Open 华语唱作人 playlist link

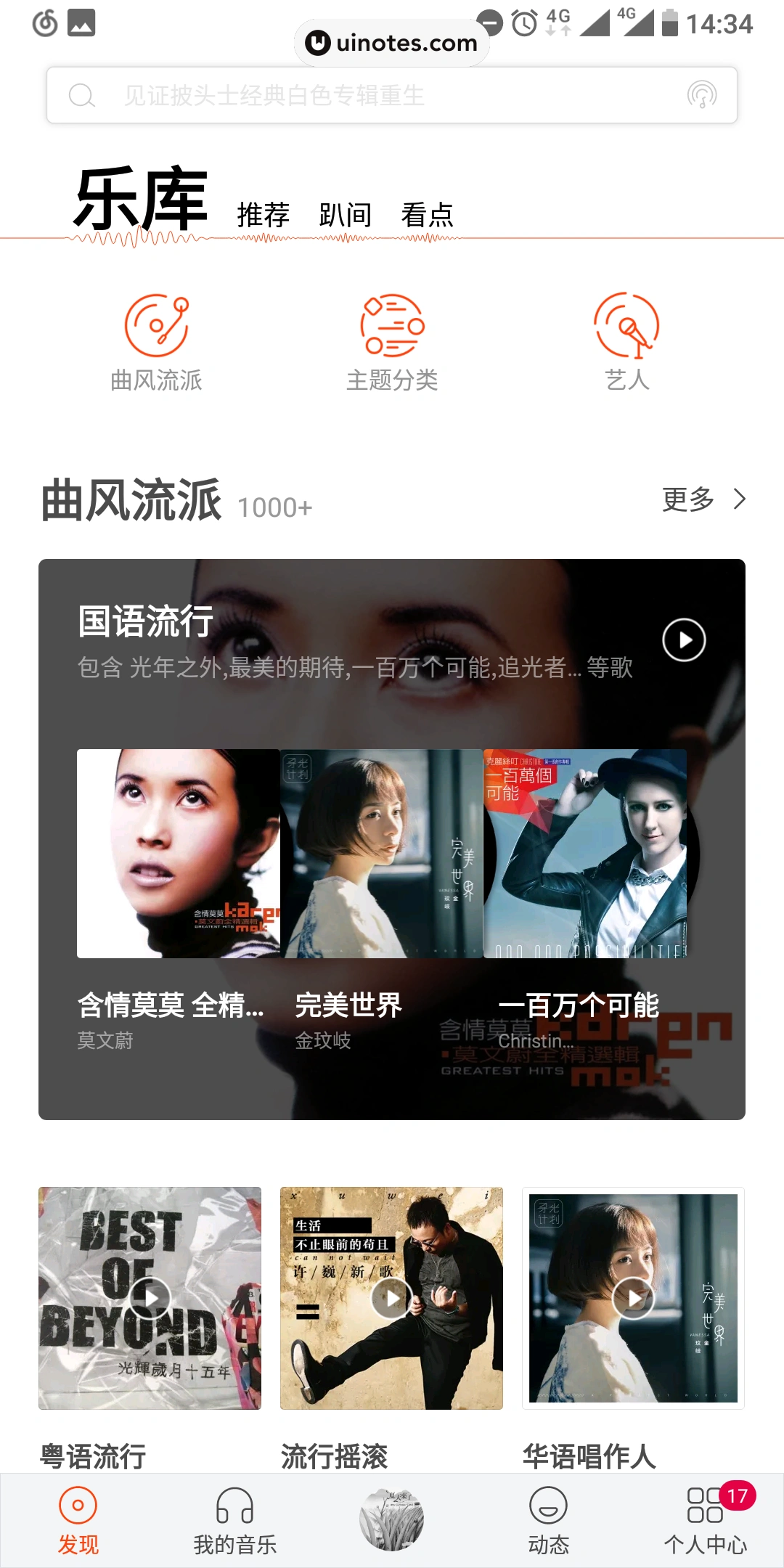coord(588,1455)
